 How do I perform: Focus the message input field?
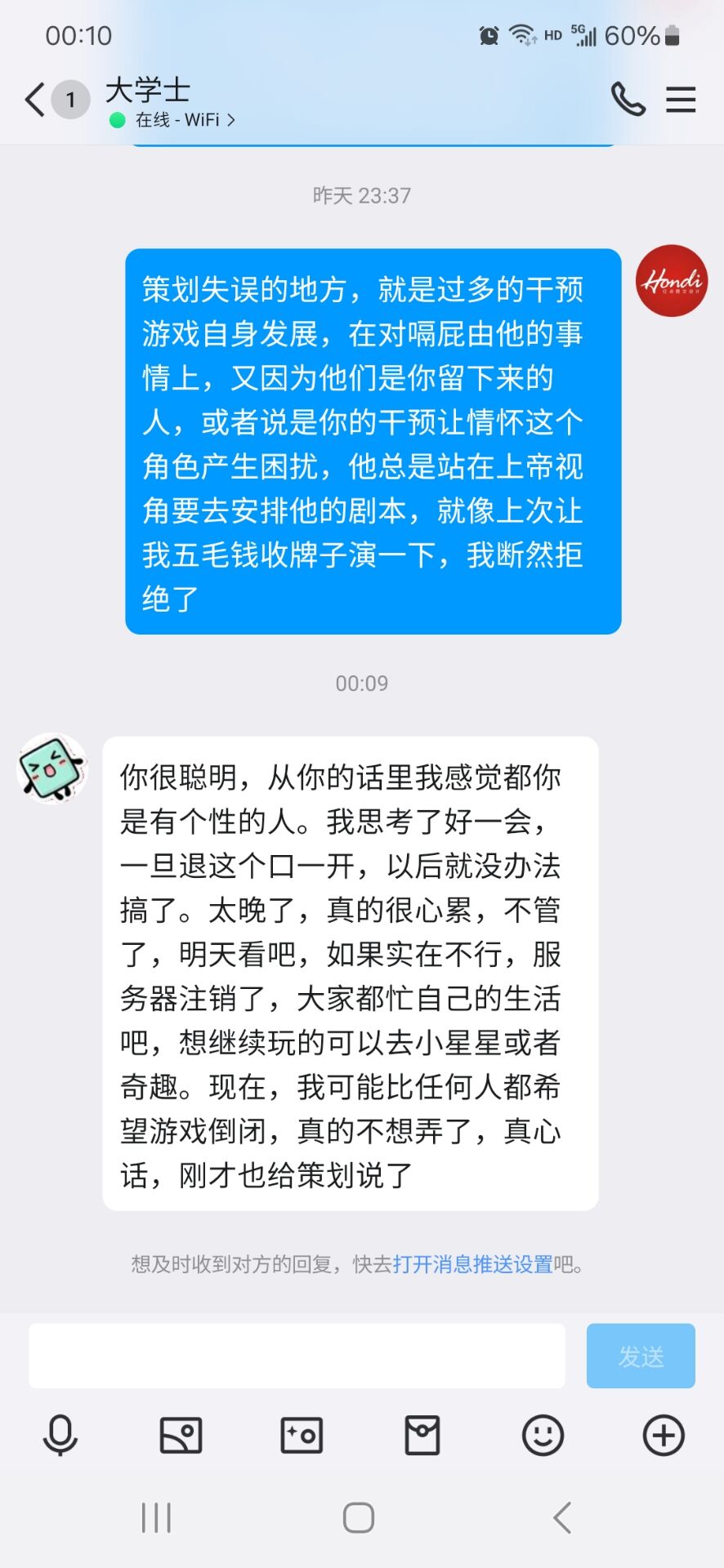click(x=297, y=1356)
